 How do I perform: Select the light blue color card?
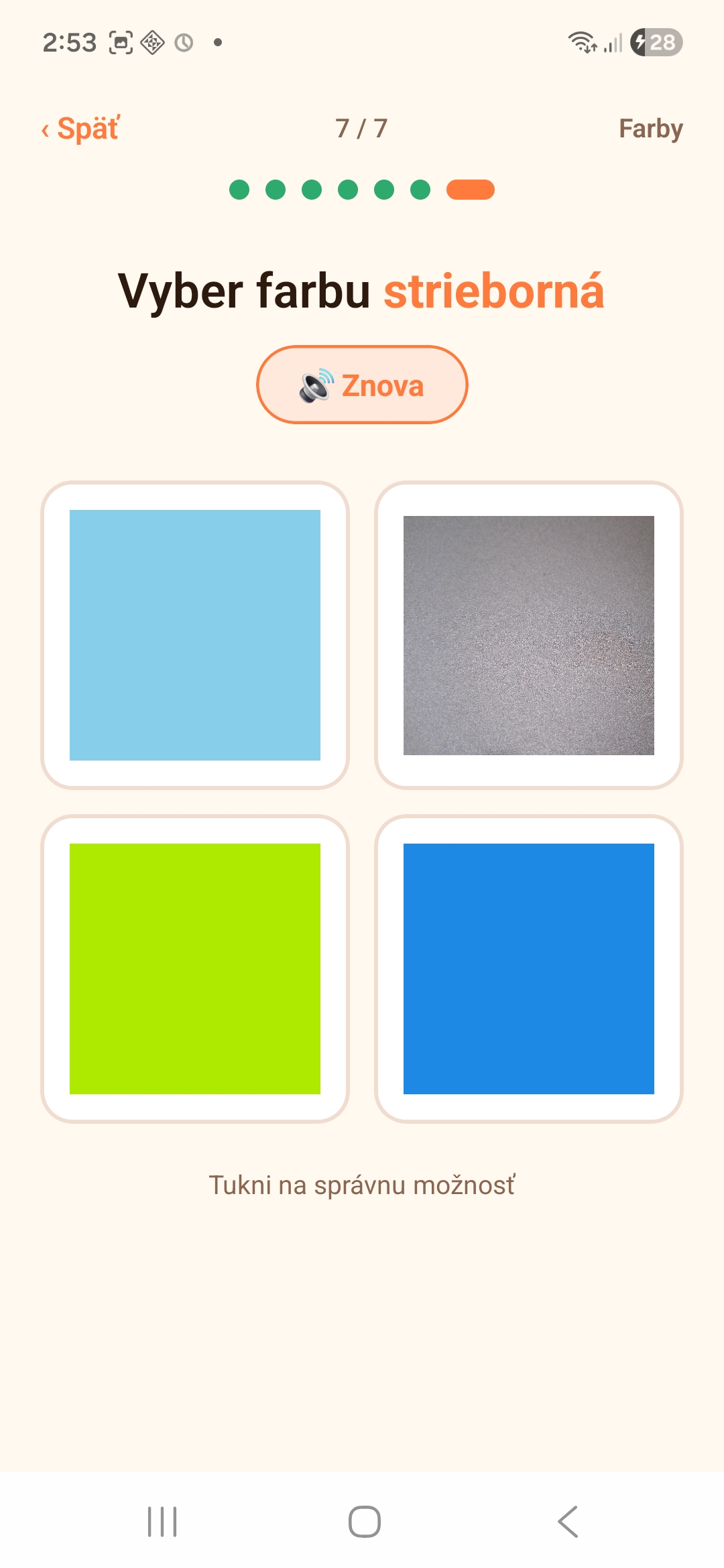pos(195,635)
